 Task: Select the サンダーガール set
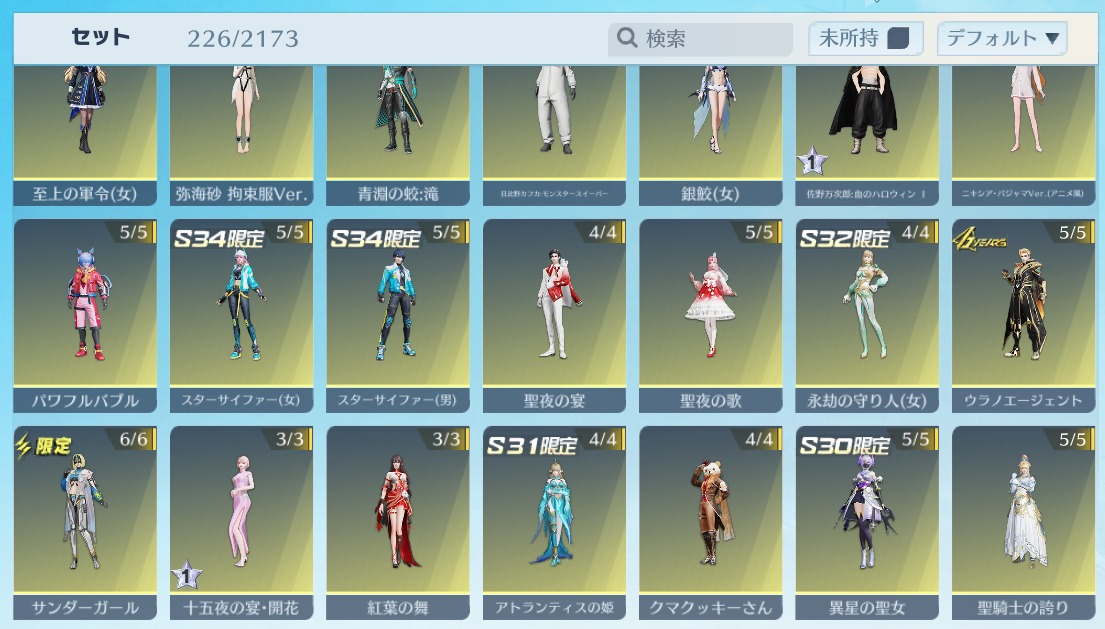pyautogui.click(x=85, y=522)
